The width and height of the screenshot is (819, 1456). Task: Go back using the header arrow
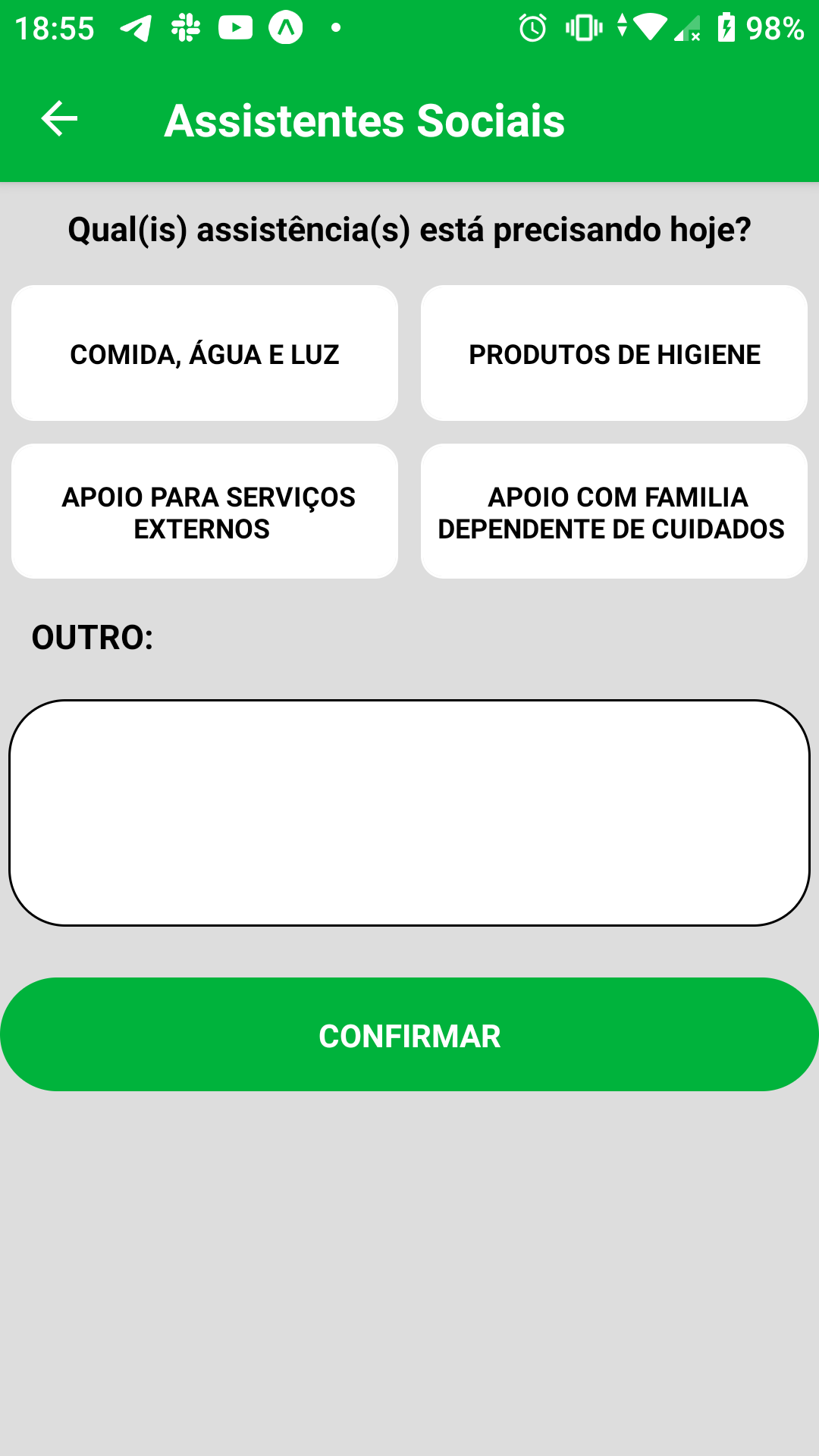point(59,119)
